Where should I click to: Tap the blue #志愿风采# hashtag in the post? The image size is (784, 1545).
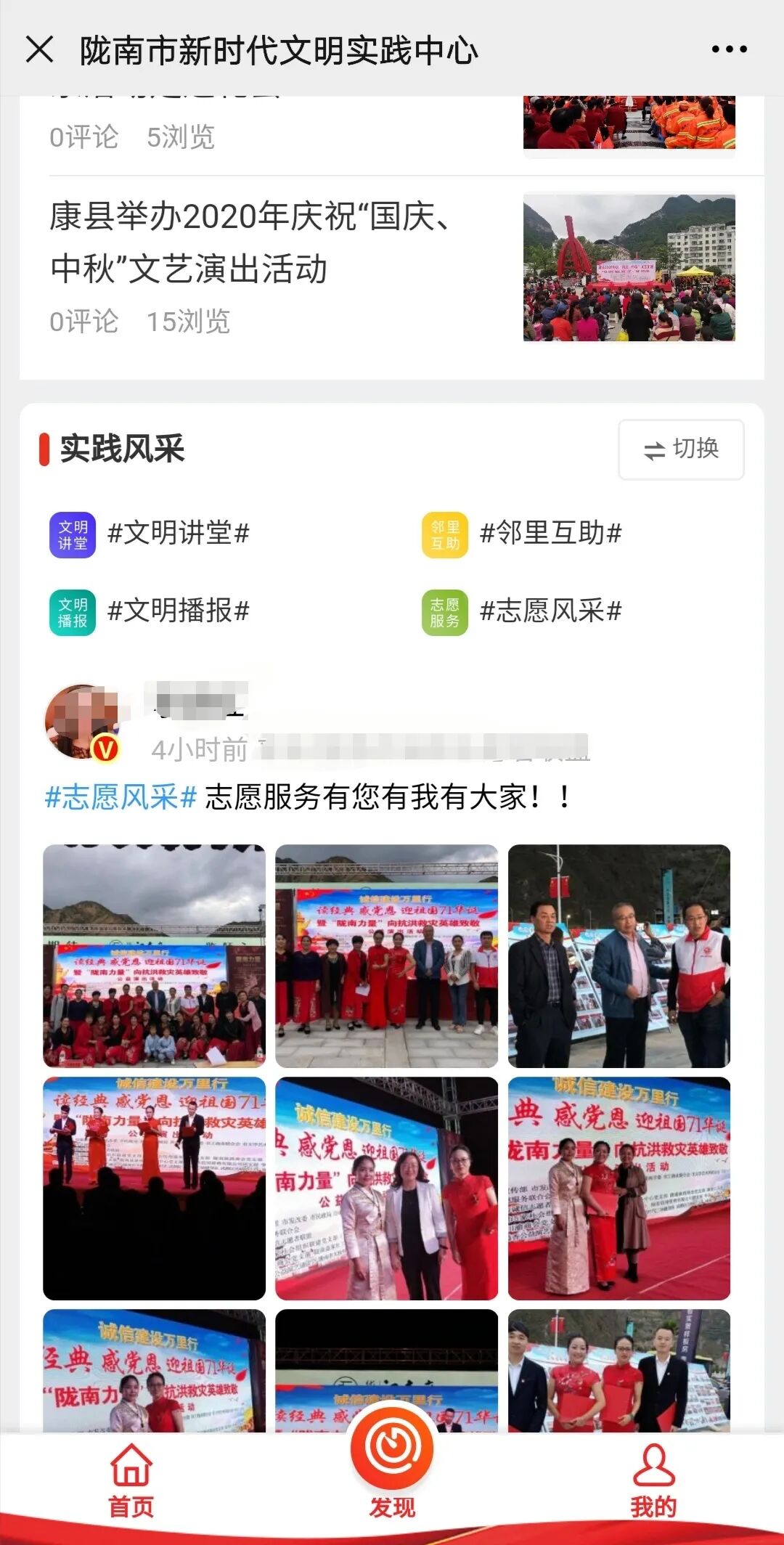pos(121,797)
